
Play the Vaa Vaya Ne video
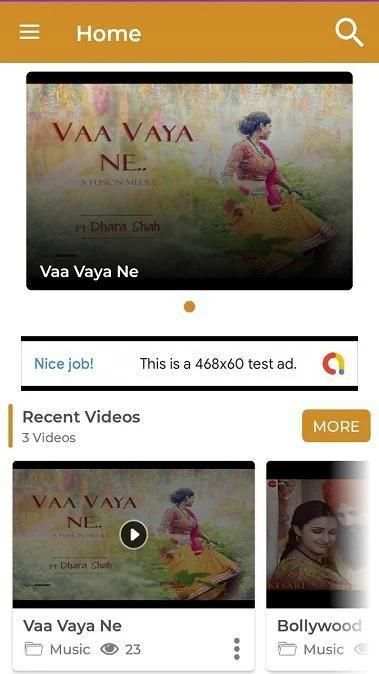tap(134, 535)
